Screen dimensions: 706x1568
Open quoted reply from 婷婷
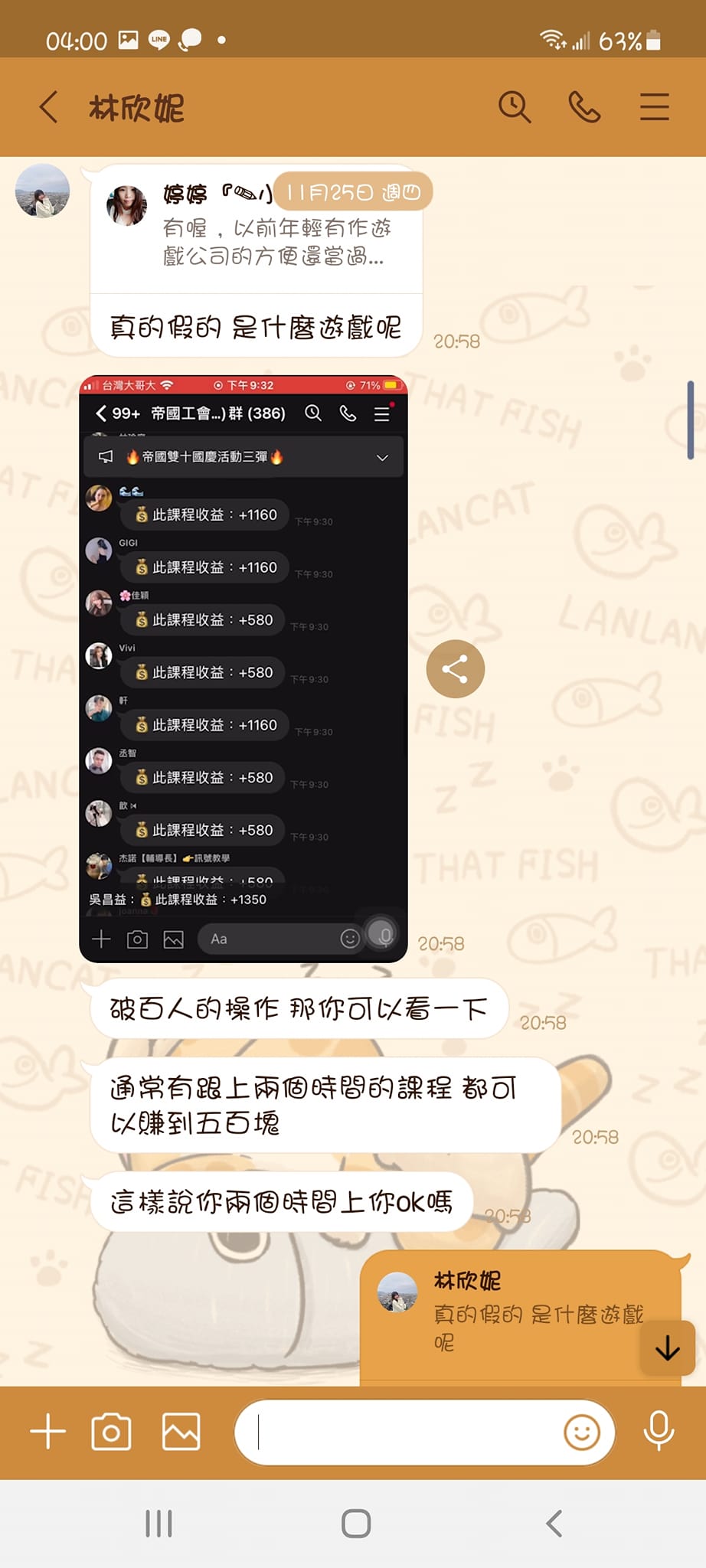[x=256, y=227]
